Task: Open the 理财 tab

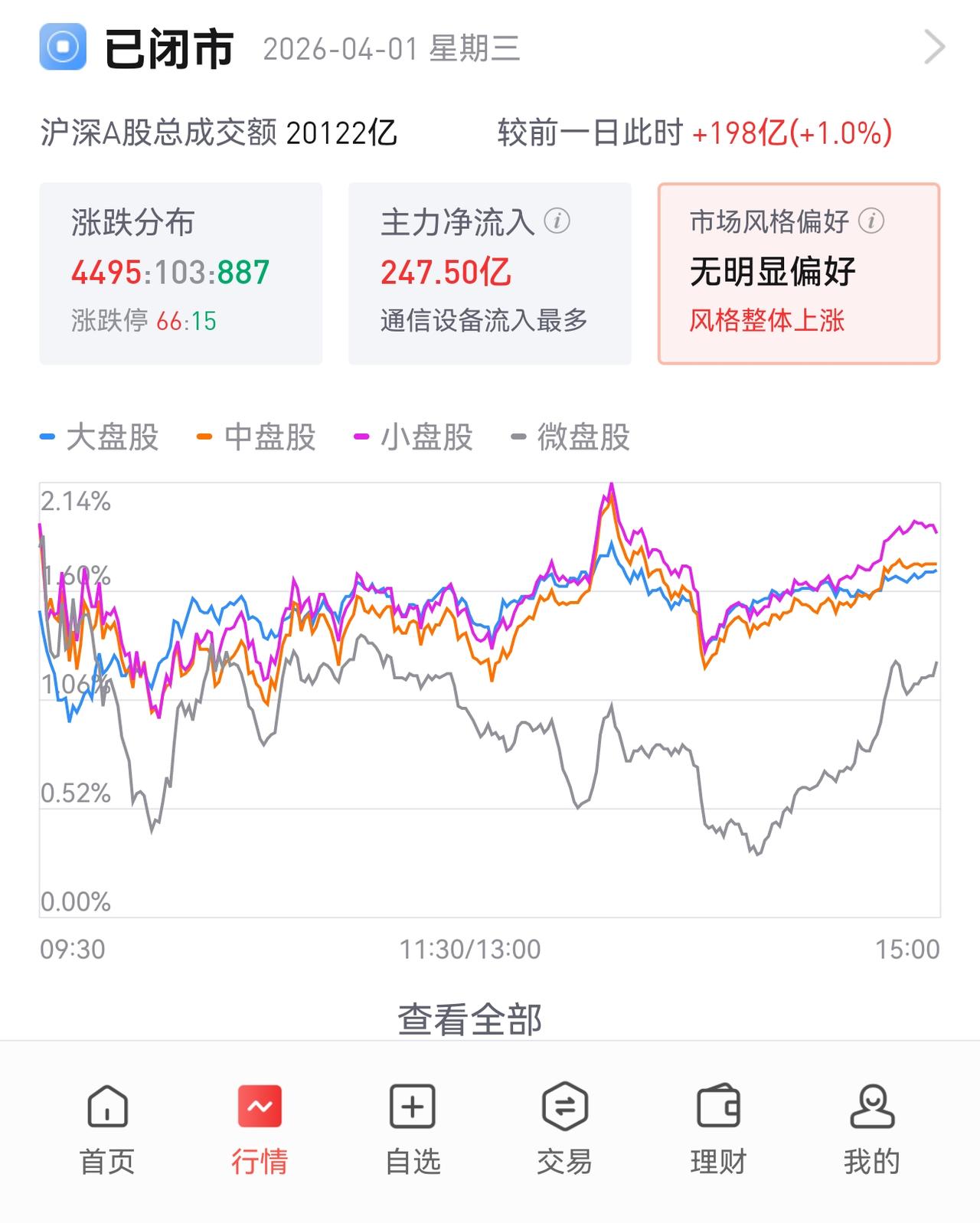Action: 718,1130
